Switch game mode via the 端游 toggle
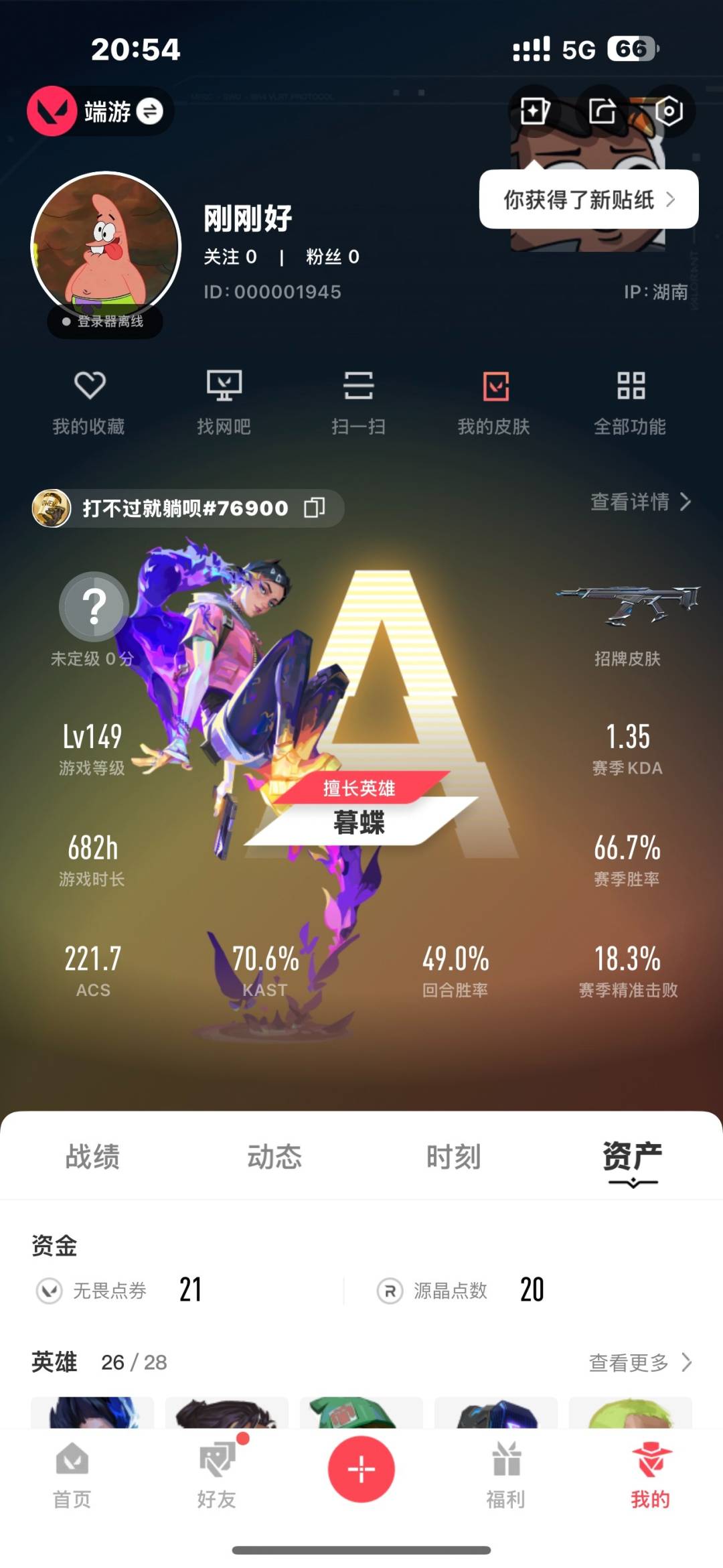 (x=149, y=111)
